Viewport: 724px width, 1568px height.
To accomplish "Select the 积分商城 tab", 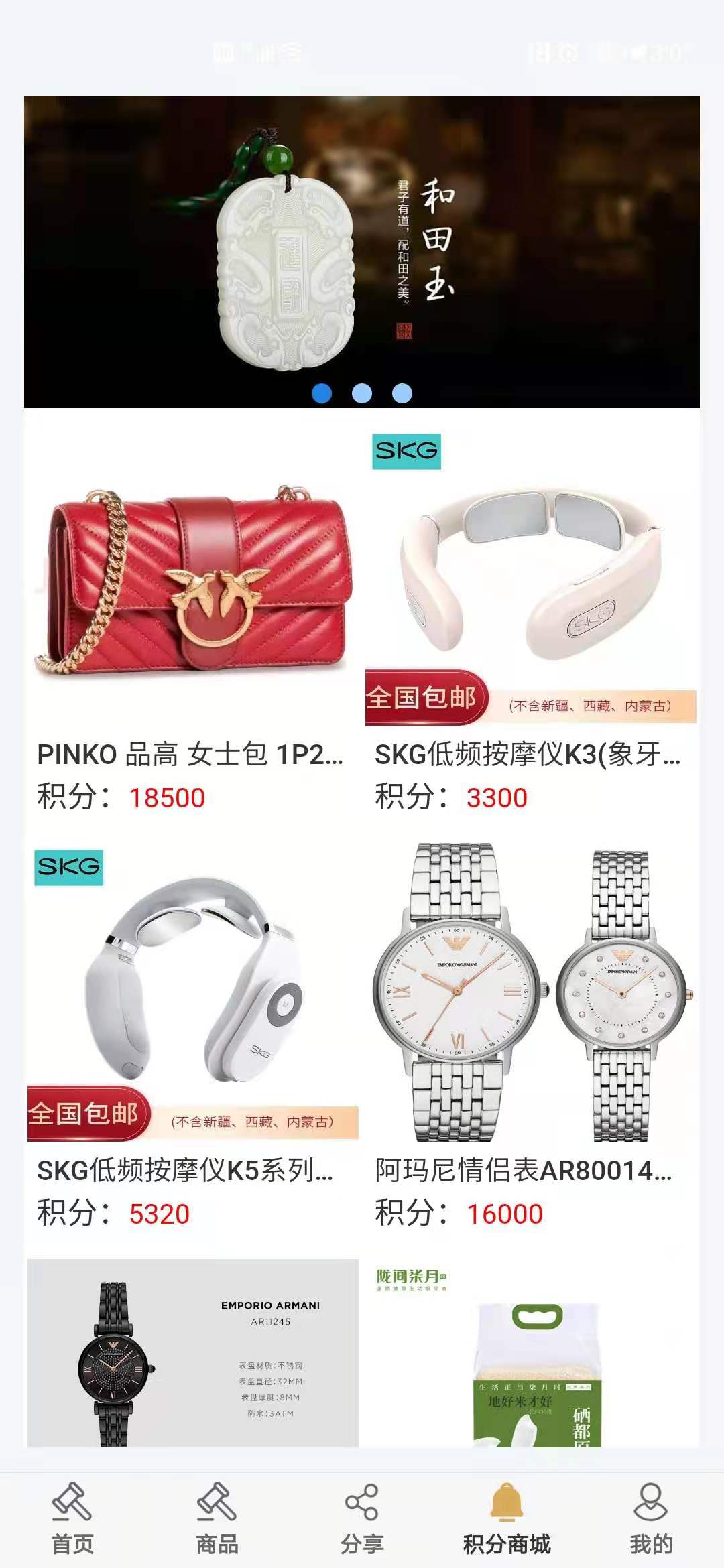I will [x=507, y=1518].
